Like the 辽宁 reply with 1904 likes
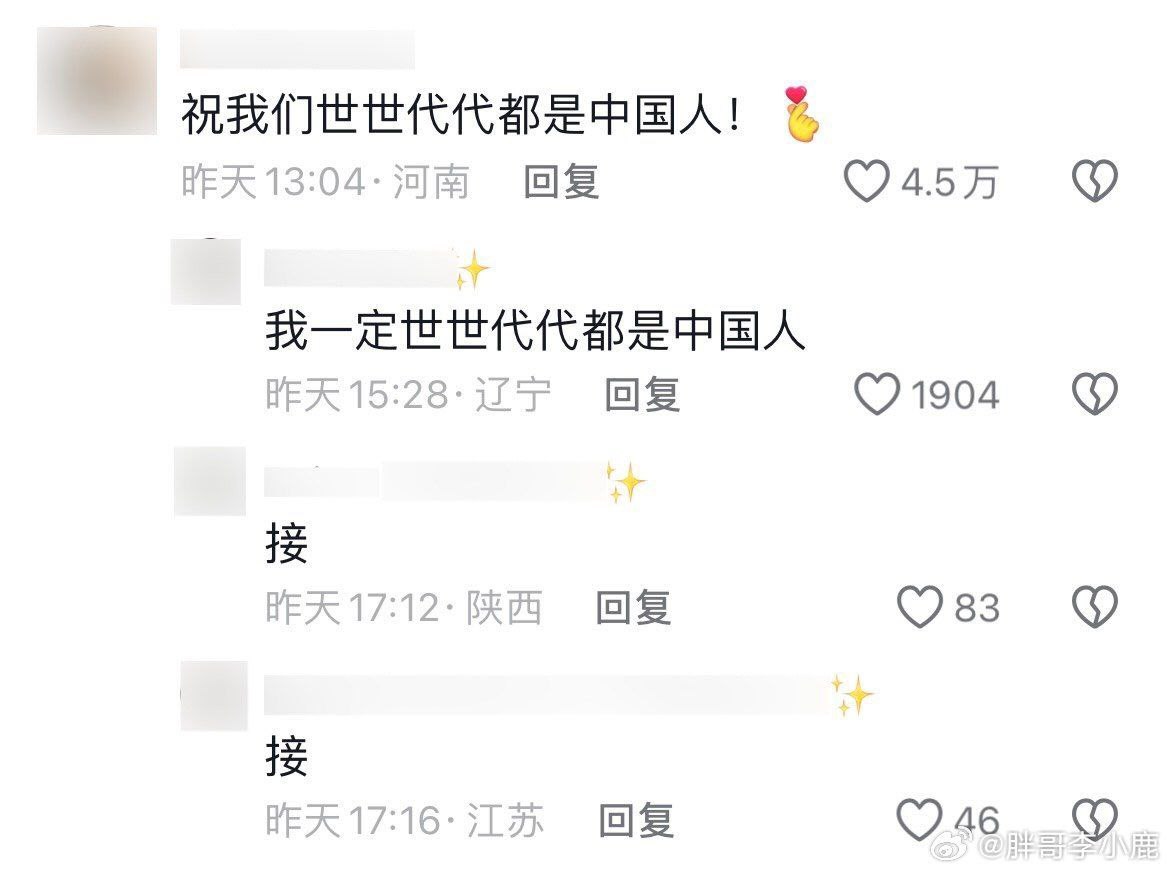 [x=877, y=395]
